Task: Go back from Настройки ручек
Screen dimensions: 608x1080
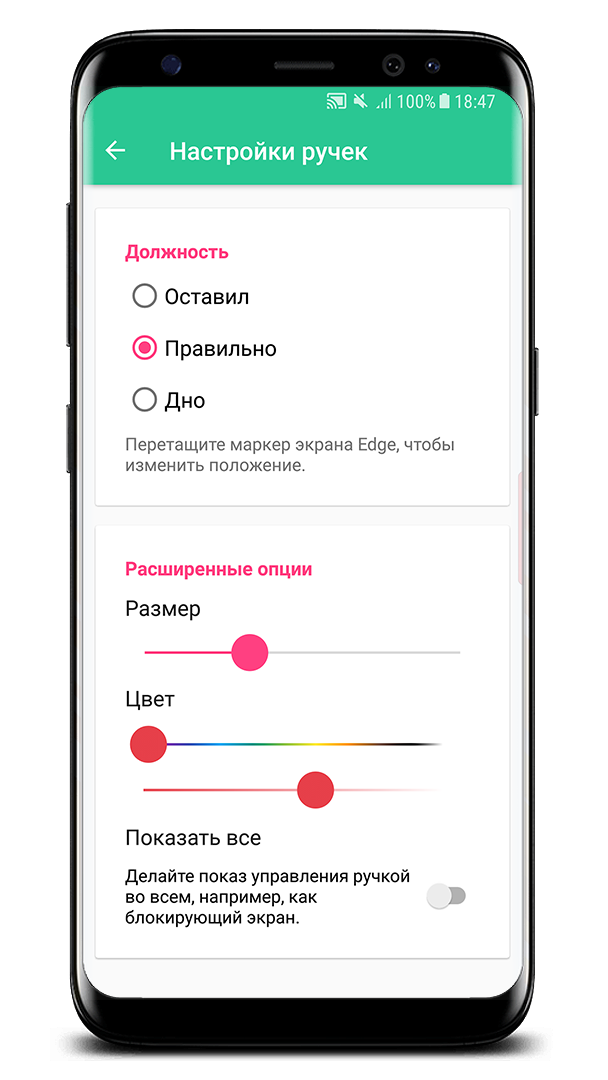Action: [x=115, y=151]
